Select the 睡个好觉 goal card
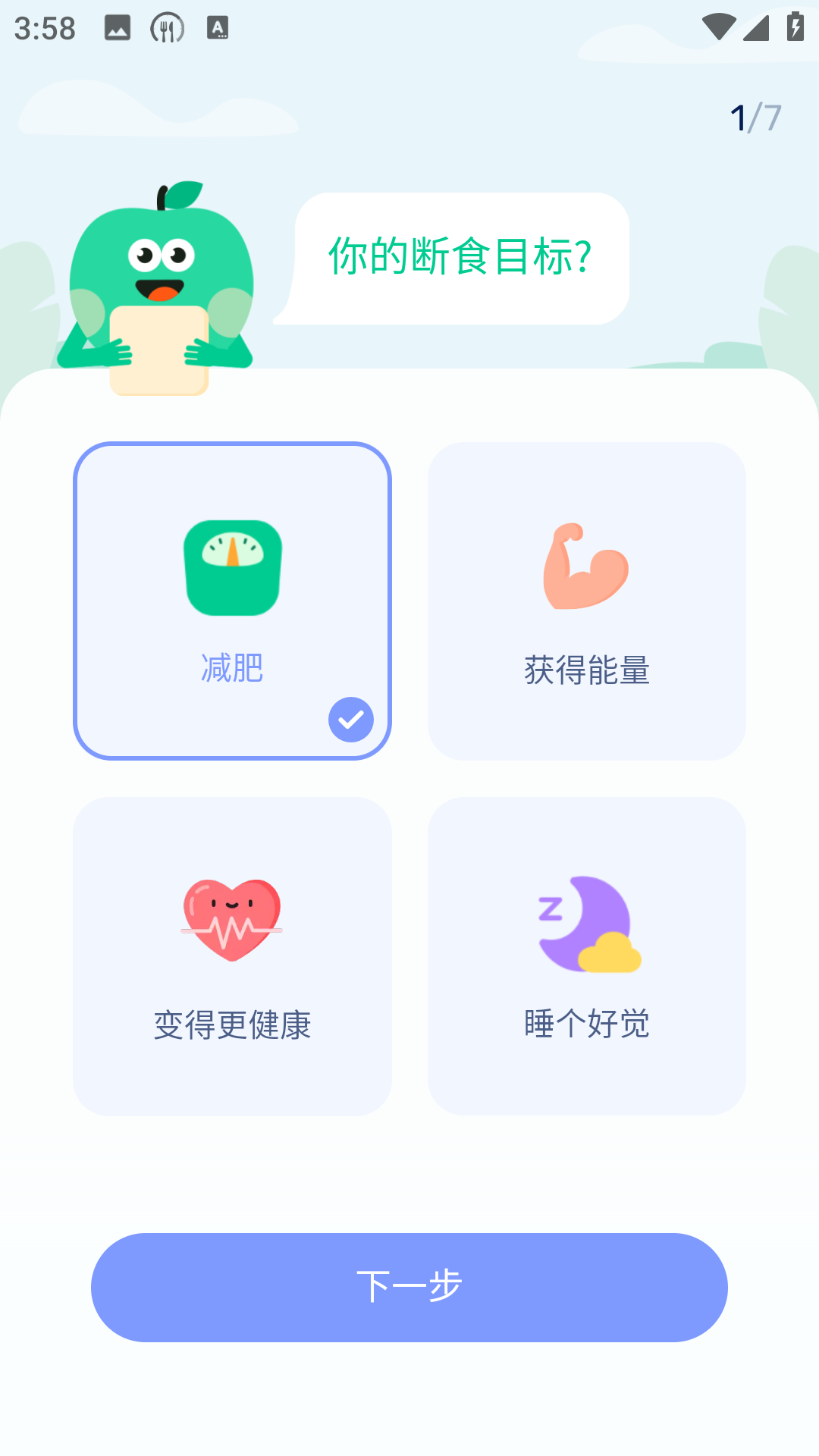Image resolution: width=819 pixels, height=1456 pixels. pos(586,955)
